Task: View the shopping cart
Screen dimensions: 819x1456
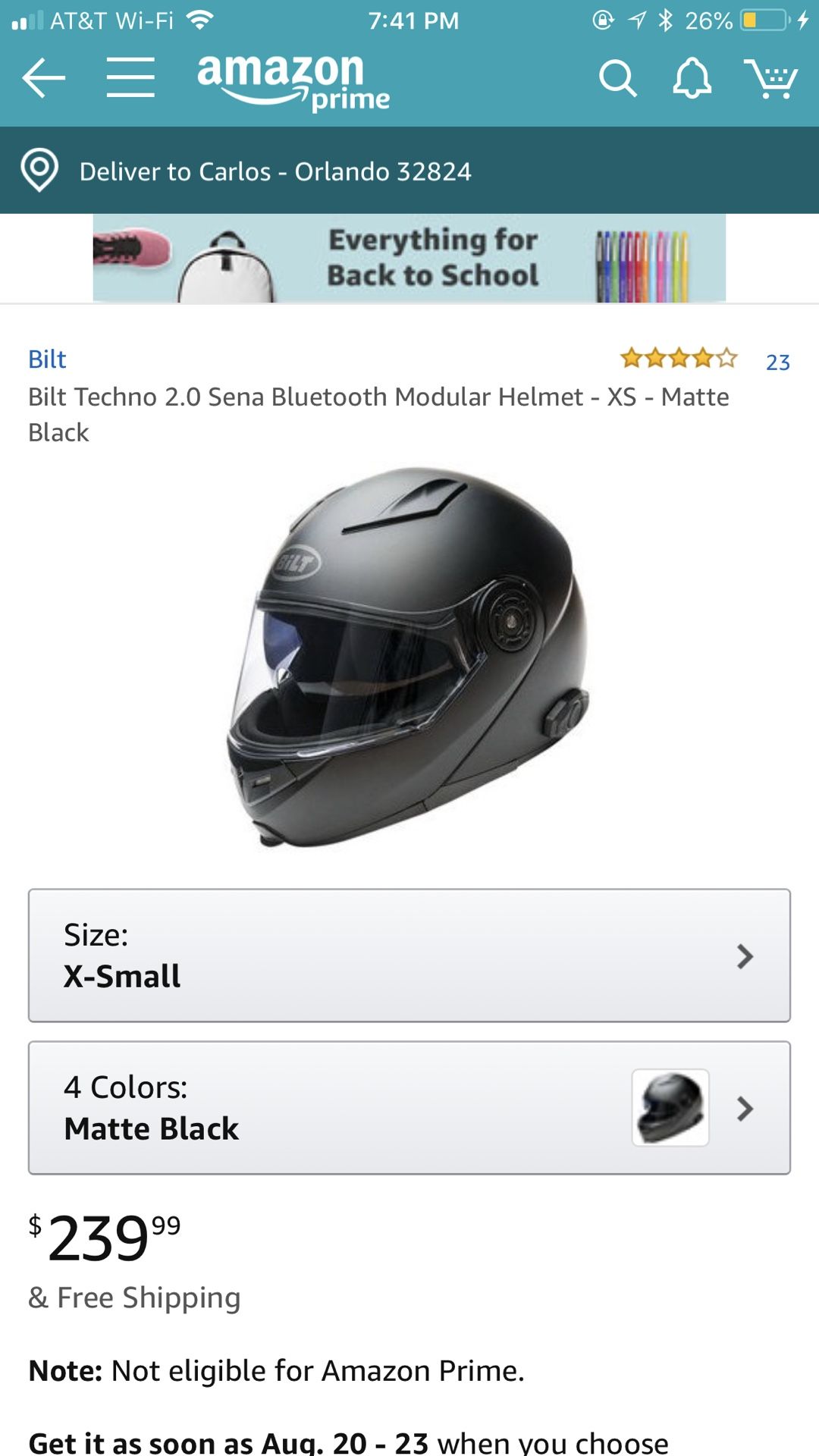Action: point(770,78)
